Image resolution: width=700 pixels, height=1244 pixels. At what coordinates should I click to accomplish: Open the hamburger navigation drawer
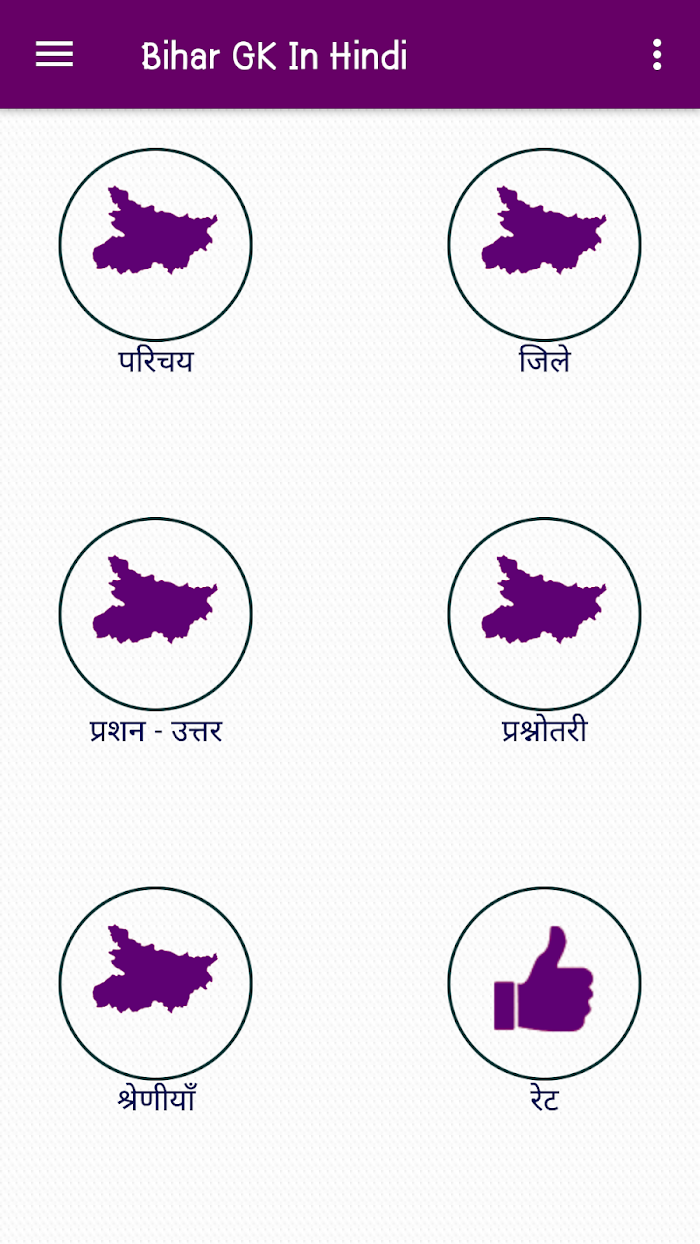point(55,55)
